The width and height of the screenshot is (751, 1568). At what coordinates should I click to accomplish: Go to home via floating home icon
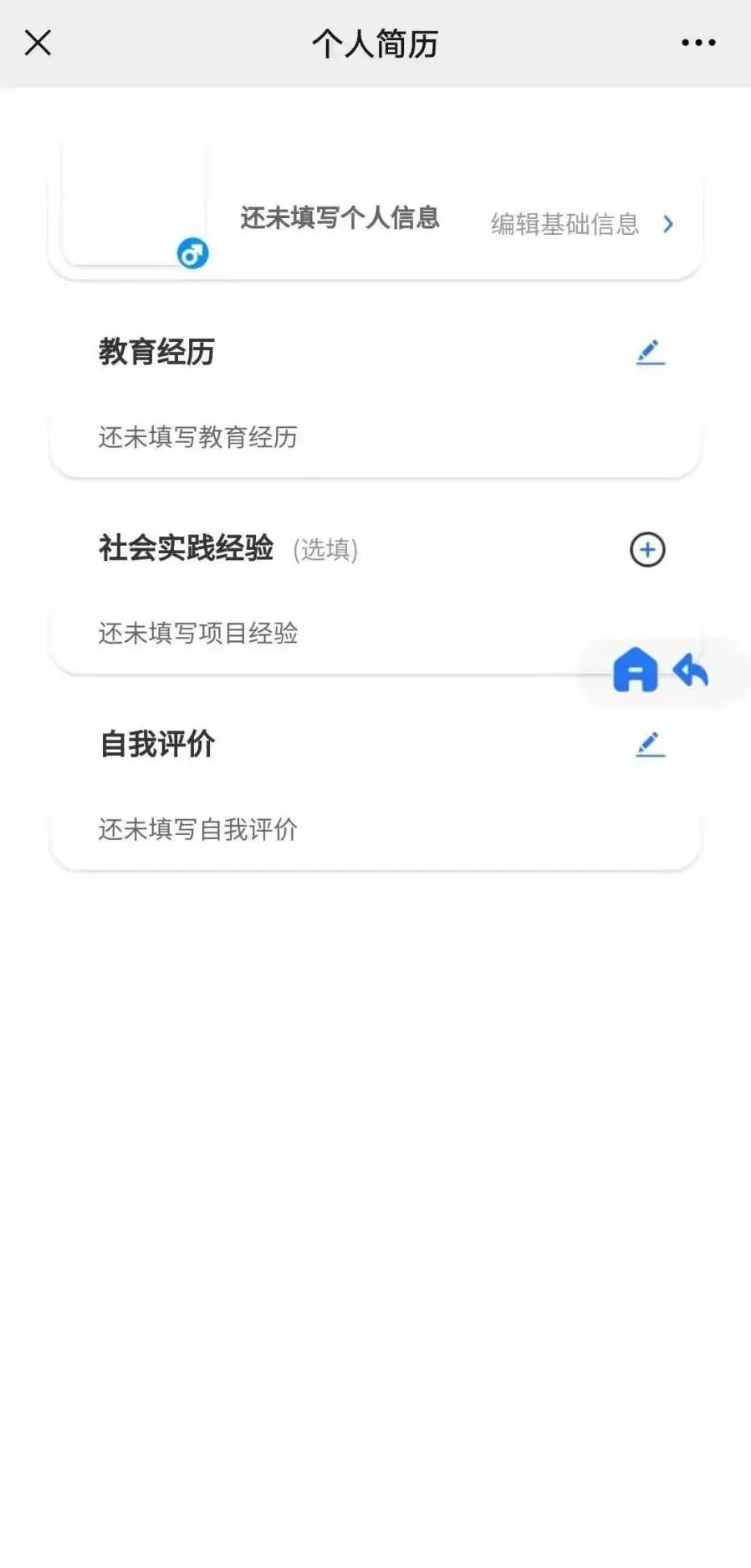636,670
